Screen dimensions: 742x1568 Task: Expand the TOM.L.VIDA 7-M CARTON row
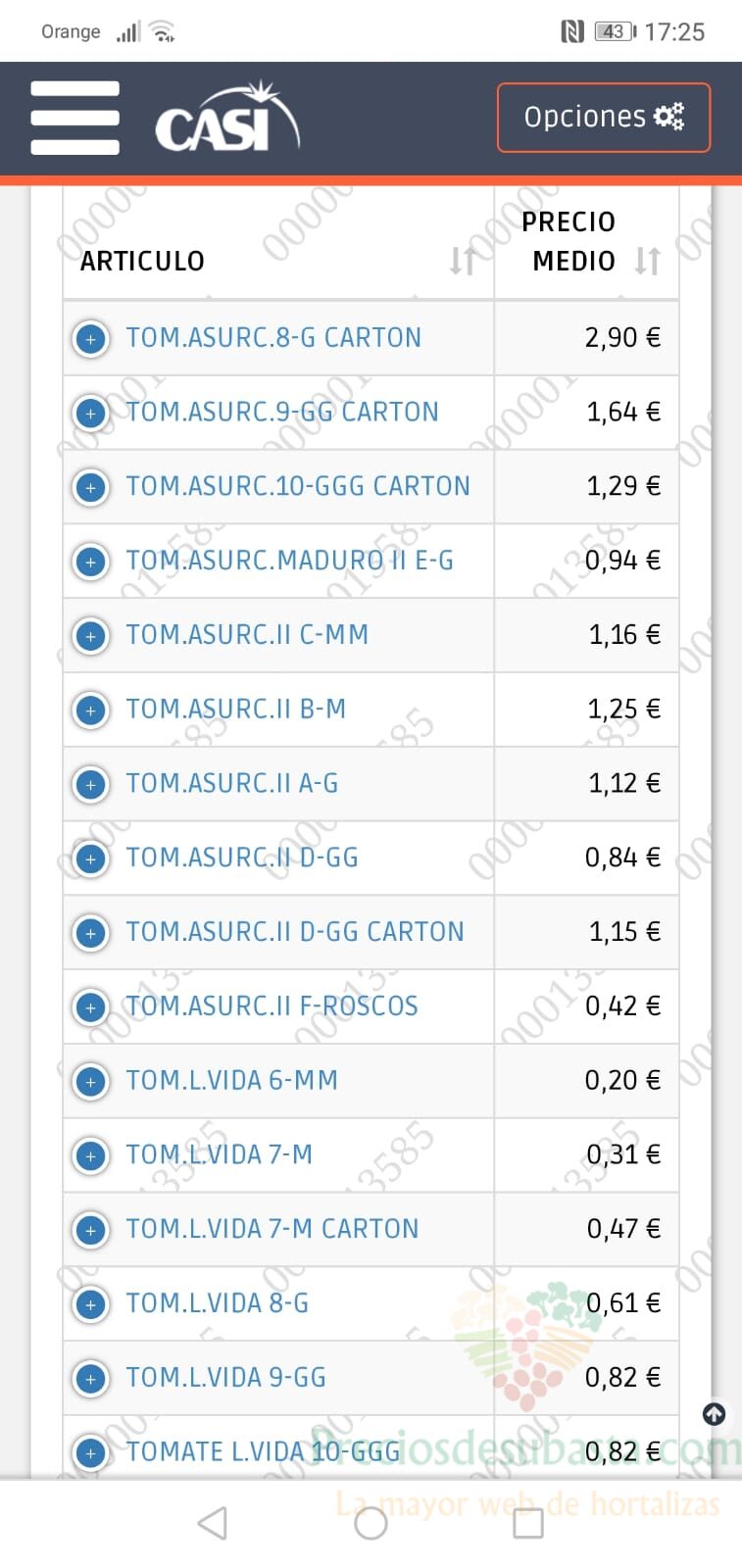tap(91, 1230)
